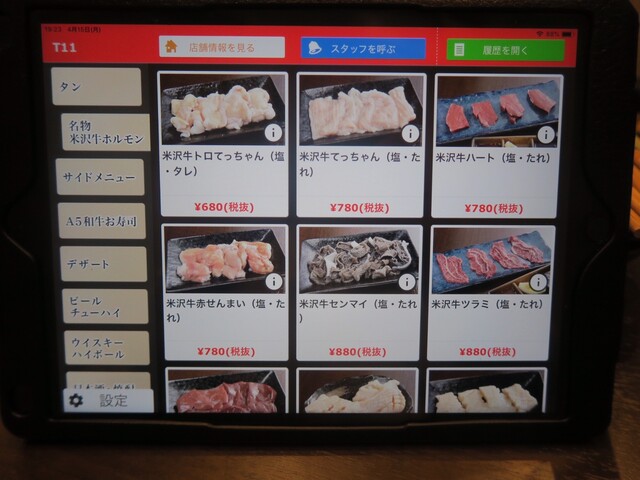Show info icon on 米沢牛トロてっちゃん
This screenshot has height=480, width=640.
(273, 132)
